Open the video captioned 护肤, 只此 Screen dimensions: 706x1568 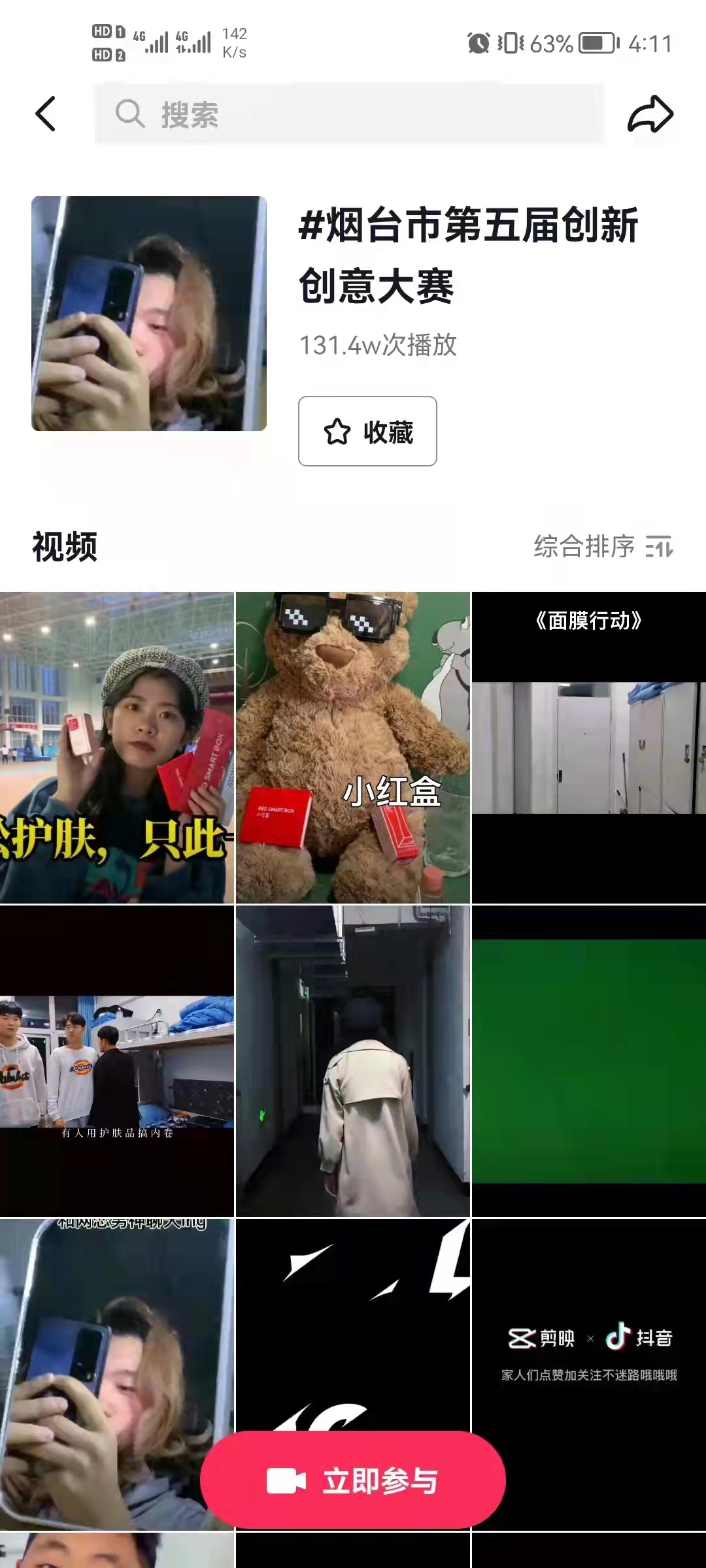pos(116,747)
